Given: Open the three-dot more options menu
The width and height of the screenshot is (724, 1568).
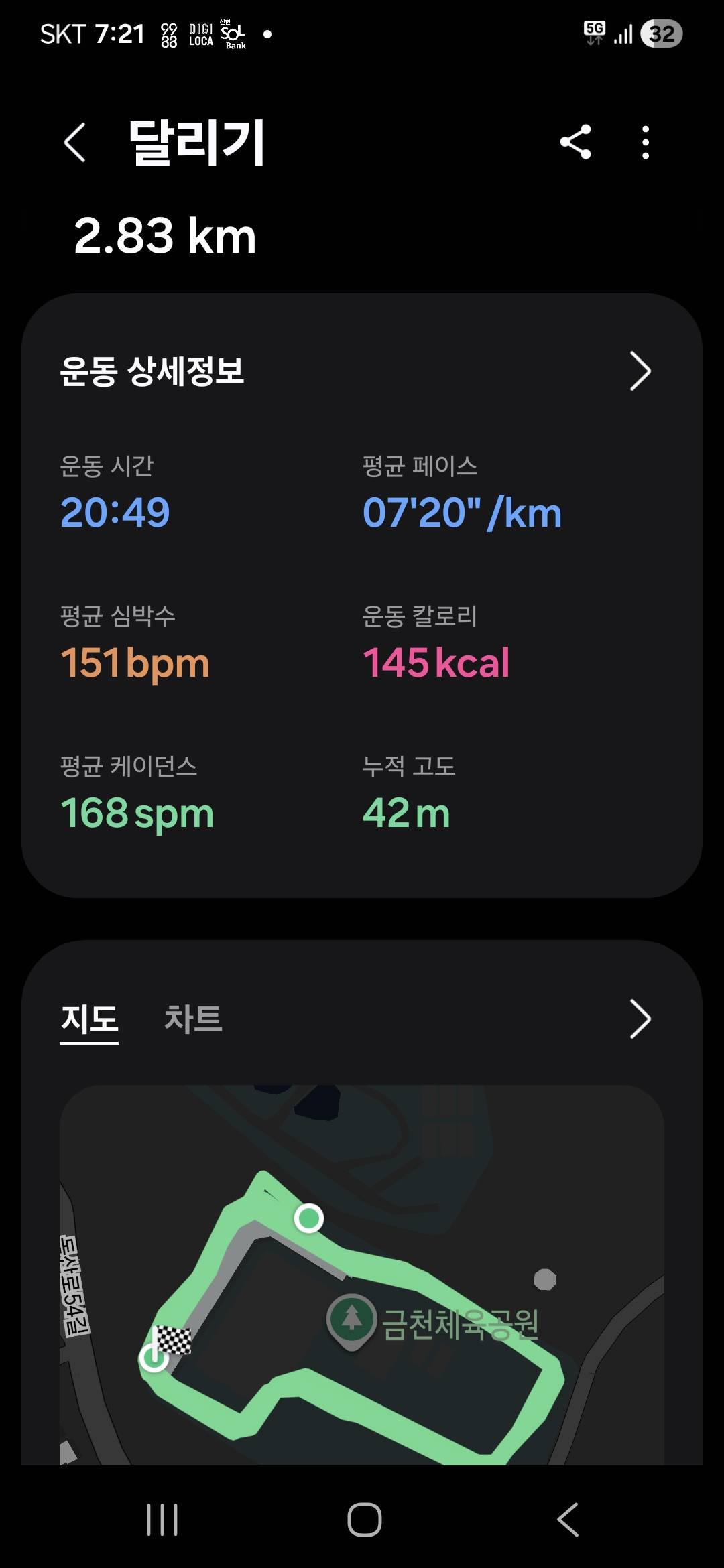Looking at the screenshot, I should [x=646, y=142].
